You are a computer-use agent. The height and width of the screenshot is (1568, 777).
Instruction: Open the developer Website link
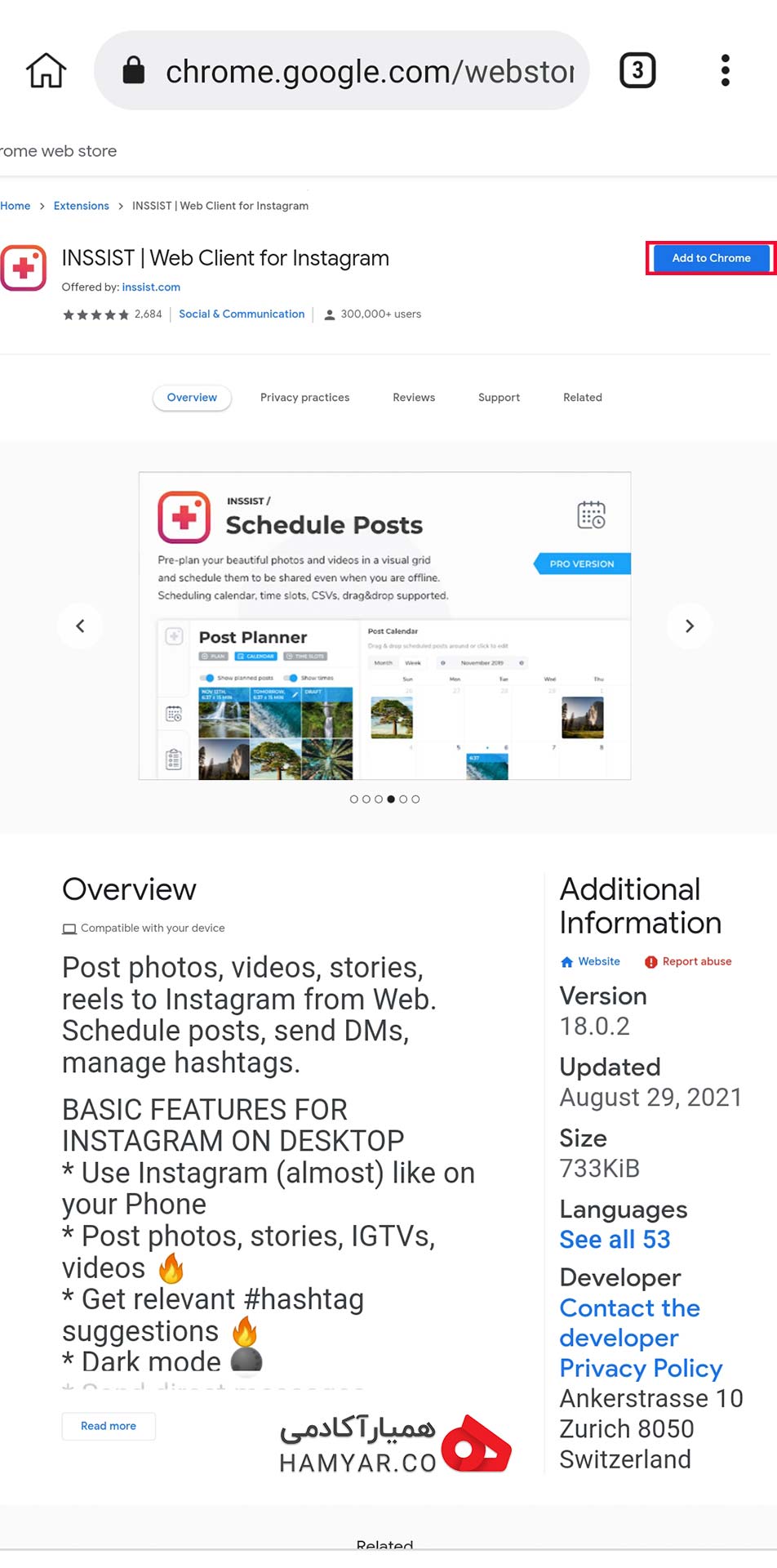[590, 962]
